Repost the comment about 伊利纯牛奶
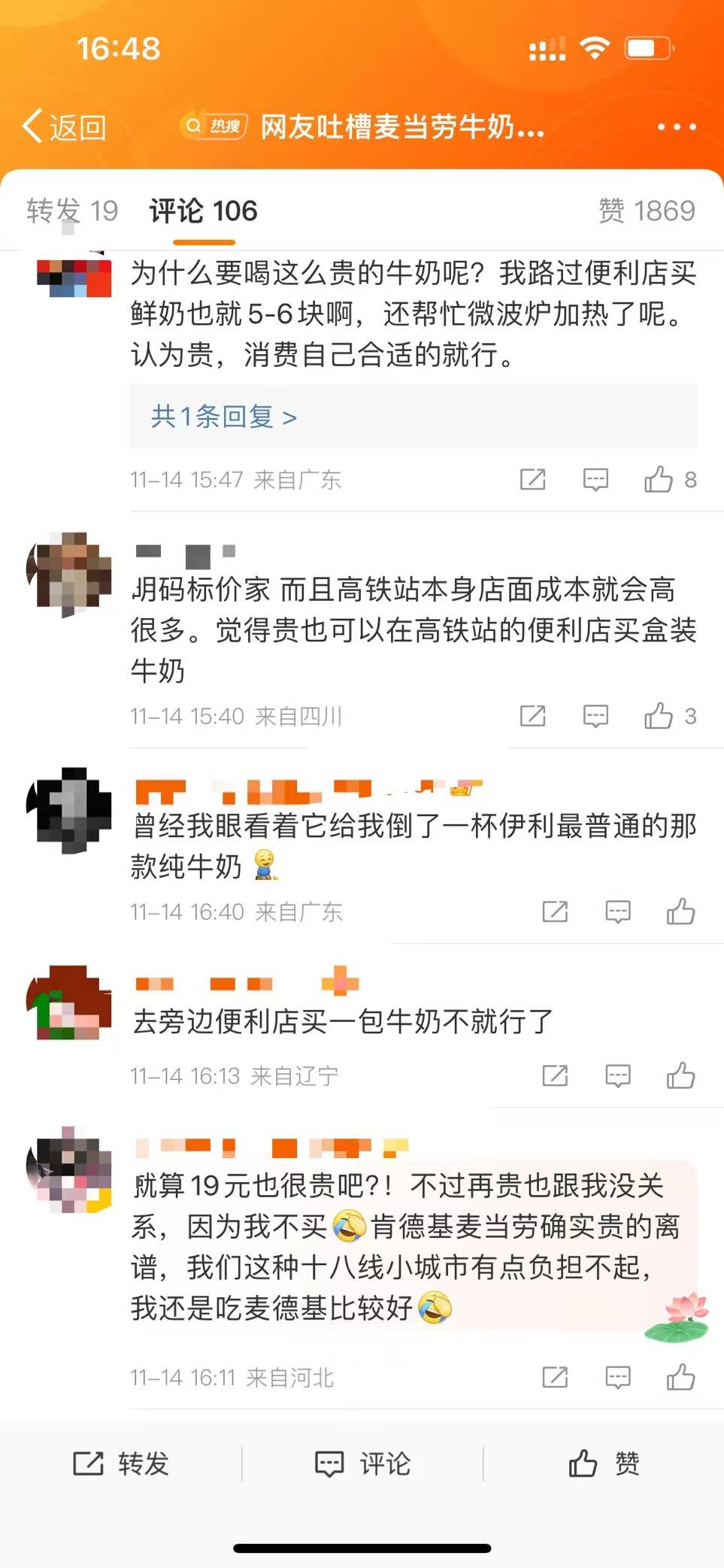Image resolution: width=724 pixels, height=1568 pixels. click(x=555, y=911)
